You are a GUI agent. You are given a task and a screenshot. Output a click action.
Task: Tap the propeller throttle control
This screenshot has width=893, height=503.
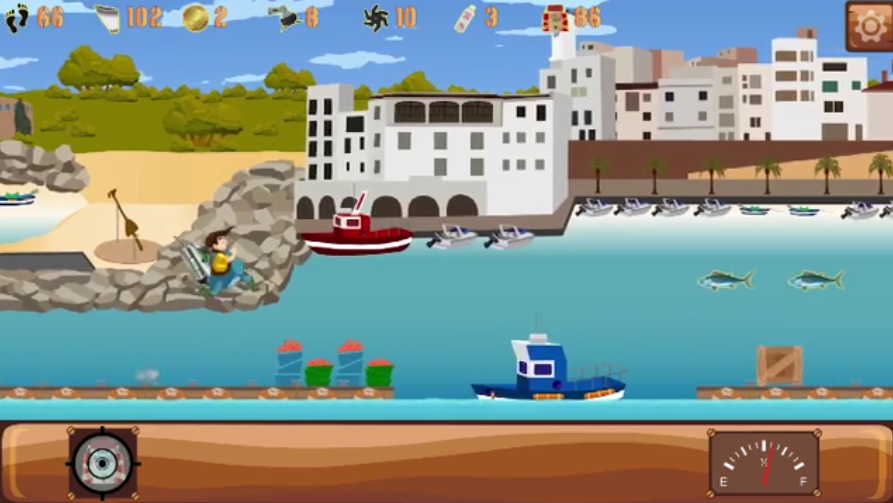(x=103, y=463)
